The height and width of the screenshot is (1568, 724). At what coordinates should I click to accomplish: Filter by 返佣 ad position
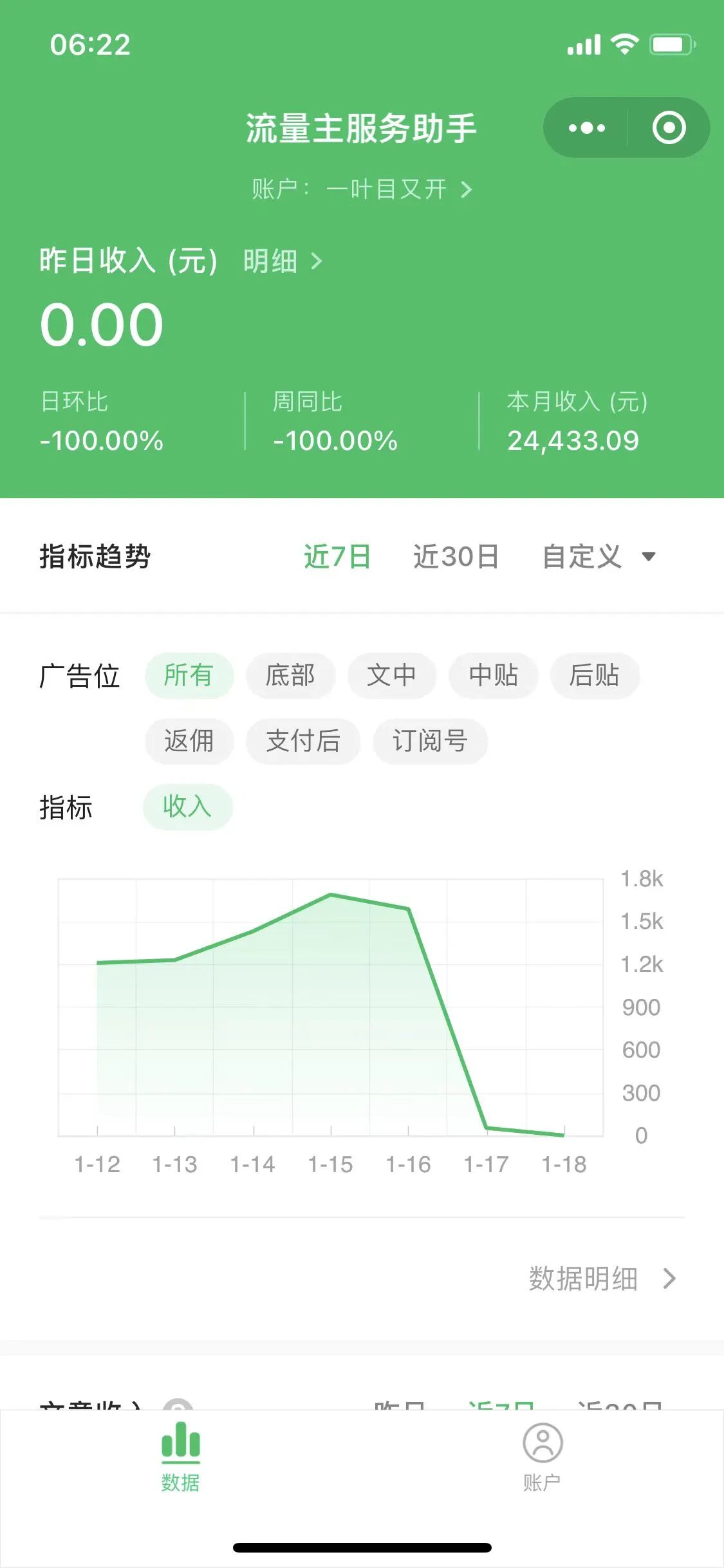(x=189, y=742)
